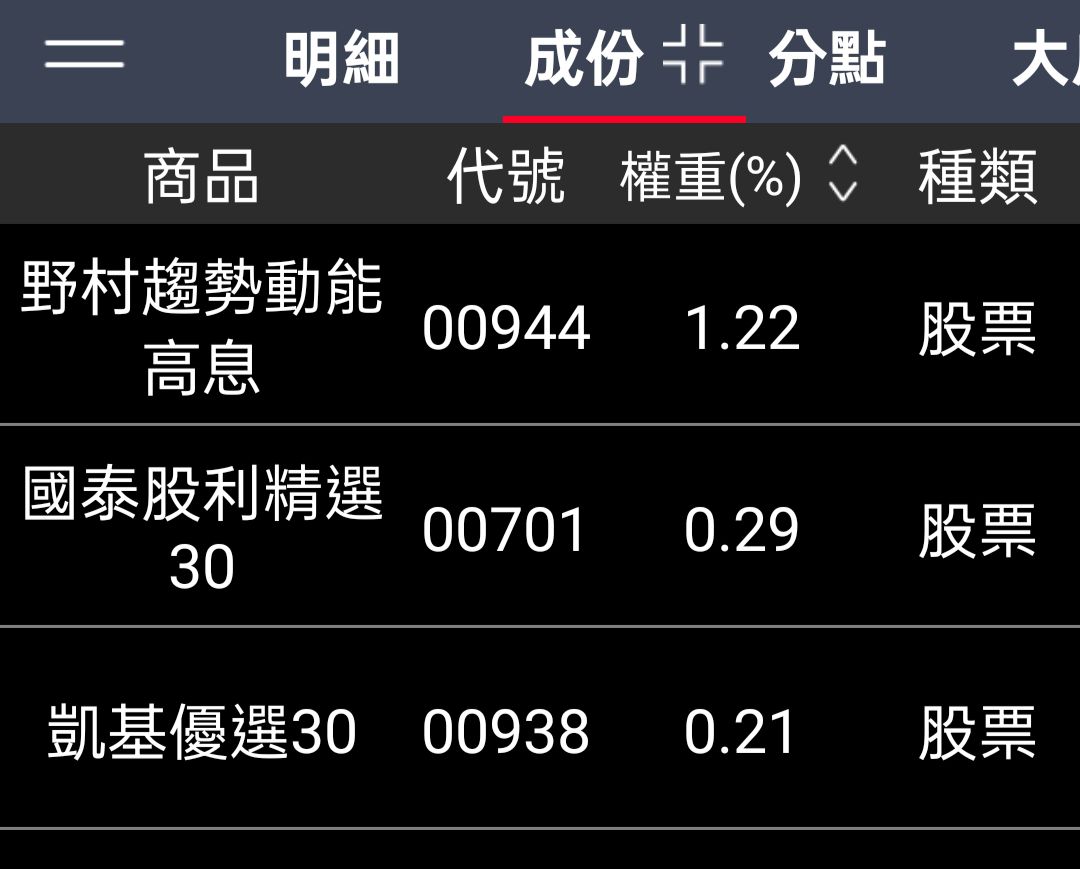Sort holdings by 權重(%) column
Image resolution: width=1080 pixels, height=869 pixels.
738,176
